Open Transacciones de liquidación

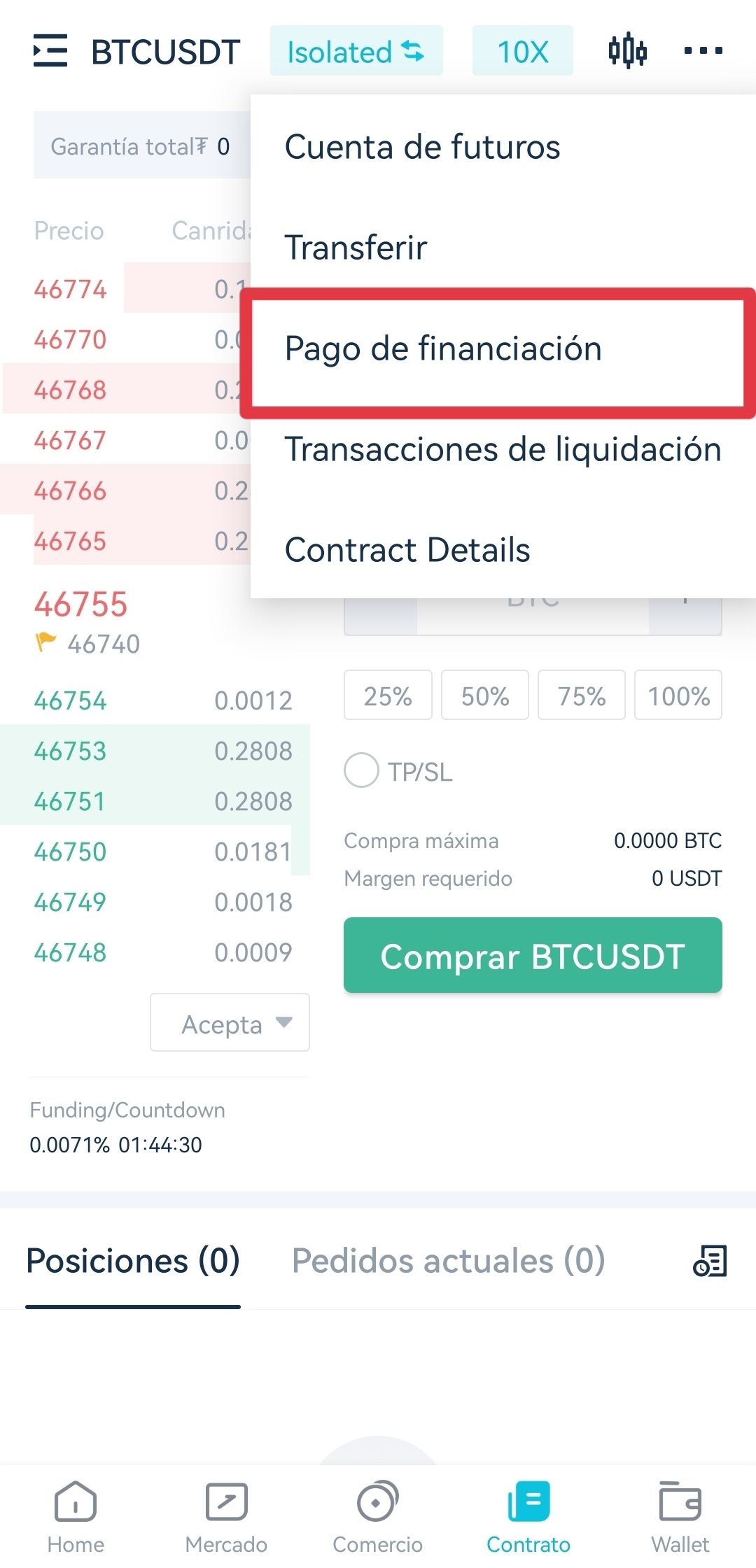pyautogui.click(x=503, y=449)
